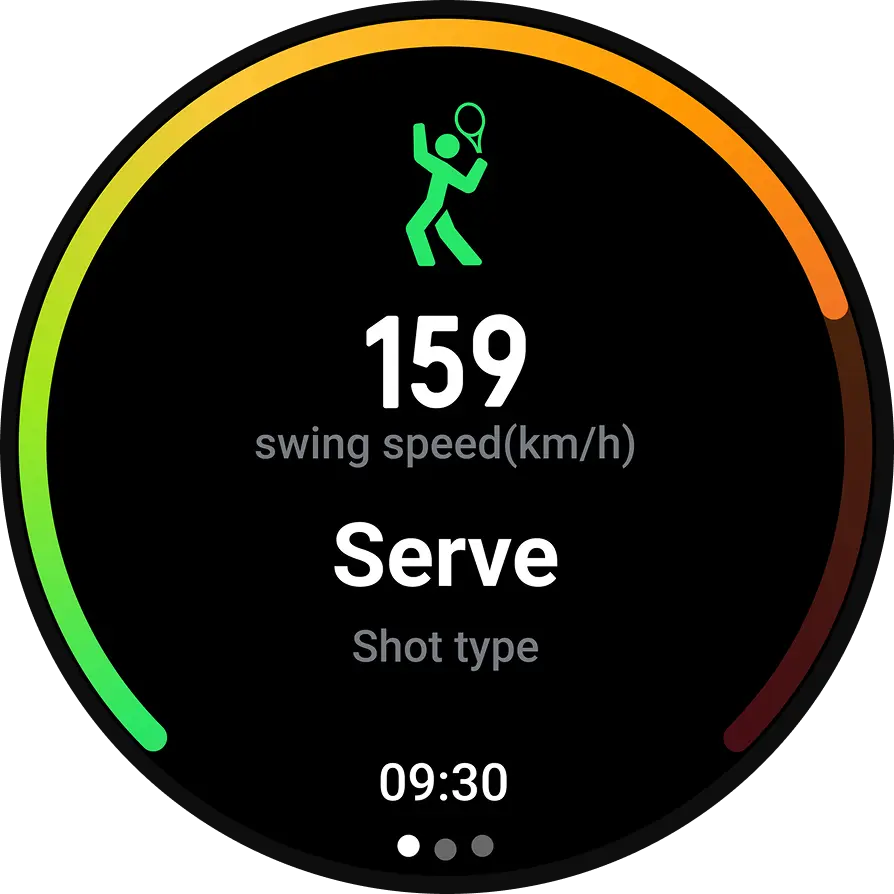Select the second page indicator dot
The image size is (894, 894).
[x=446, y=849]
